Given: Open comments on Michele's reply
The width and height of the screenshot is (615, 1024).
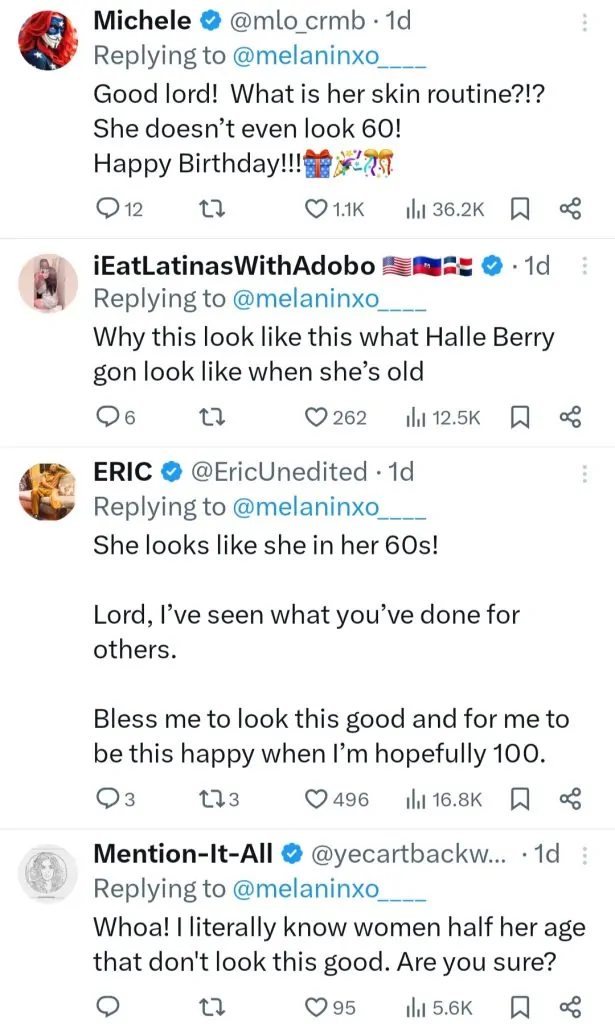Looking at the screenshot, I should coord(106,209).
